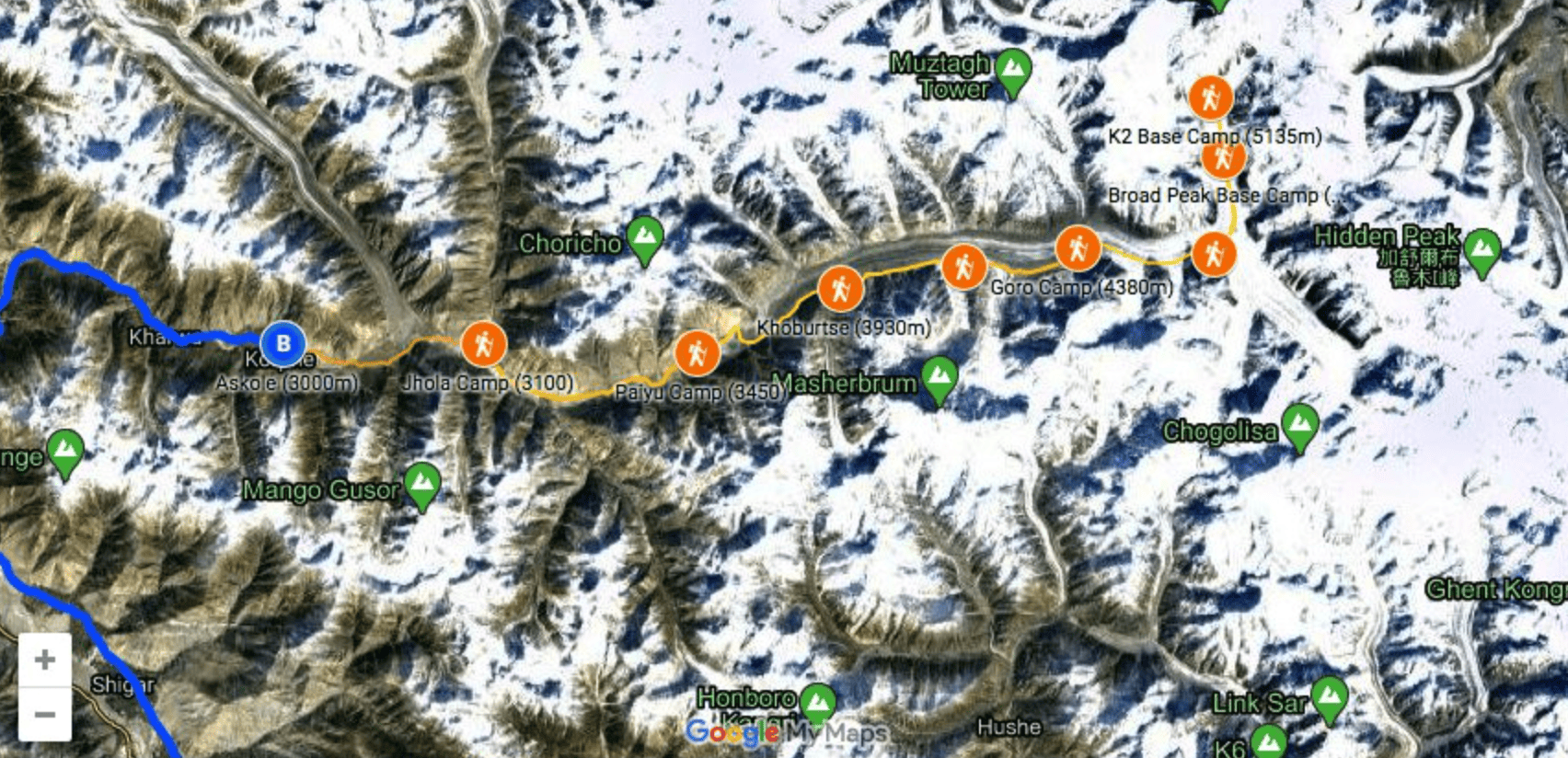This screenshot has height=758, width=1568.
Task: Tap the Muztagh Tower peak pin
Action: coord(1013,71)
